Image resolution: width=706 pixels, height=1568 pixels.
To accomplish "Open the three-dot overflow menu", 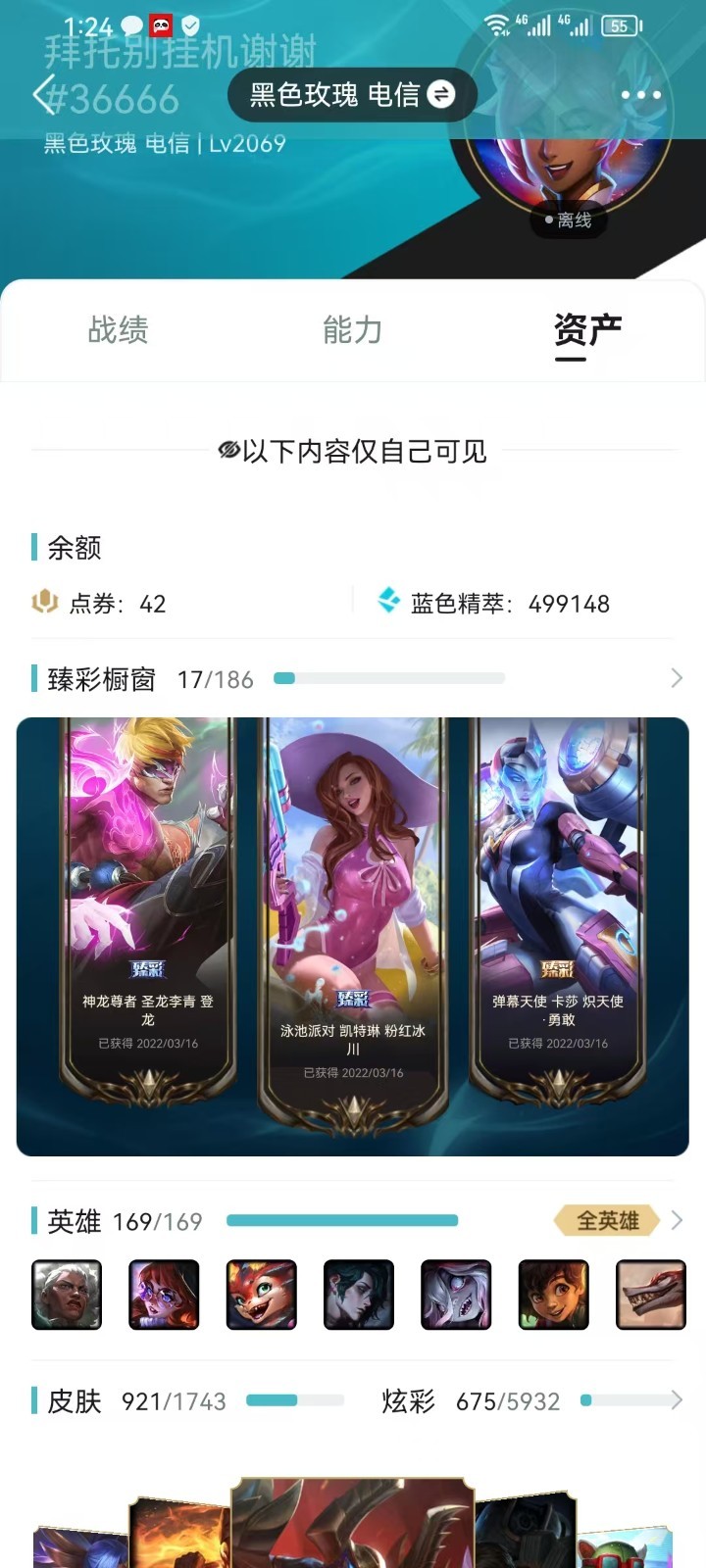I will (x=641, y=95).
